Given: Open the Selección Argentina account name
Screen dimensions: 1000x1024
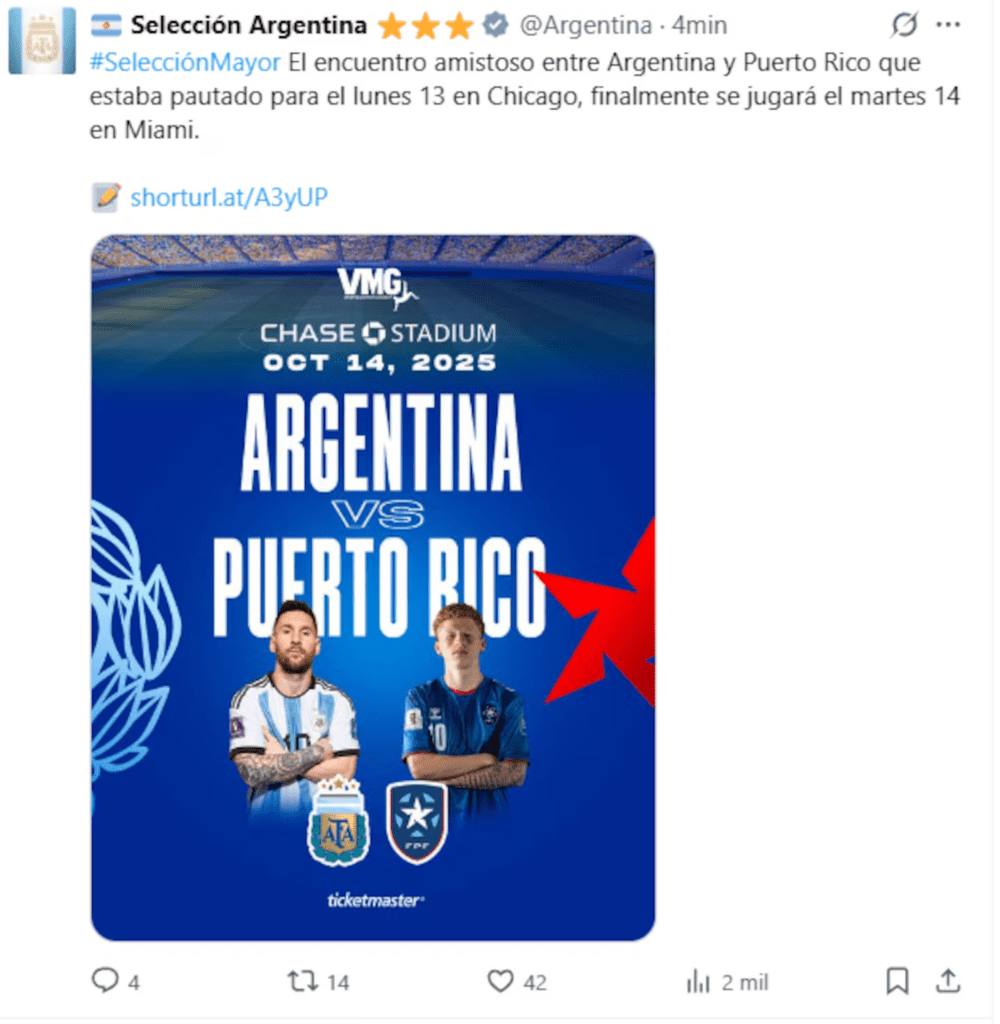Looking at the screenshot, I should tap(248, 25).
